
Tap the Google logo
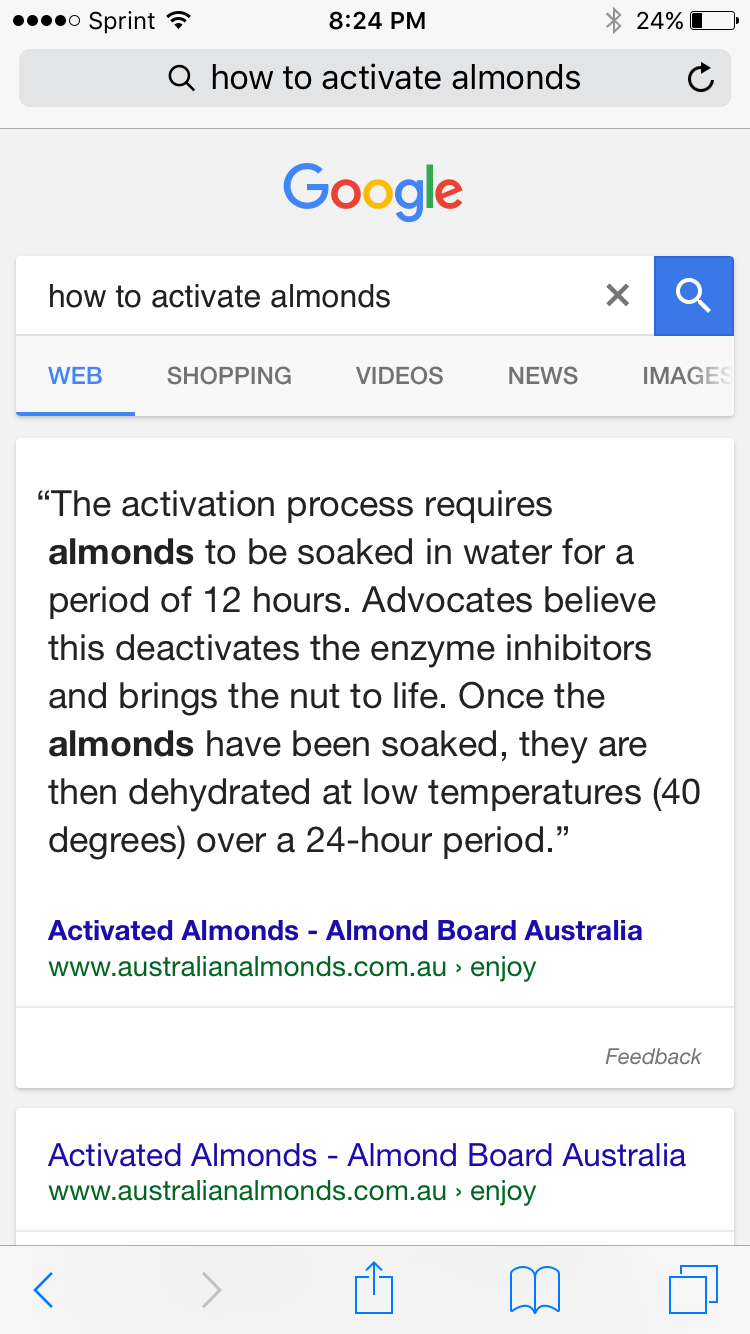374,192
